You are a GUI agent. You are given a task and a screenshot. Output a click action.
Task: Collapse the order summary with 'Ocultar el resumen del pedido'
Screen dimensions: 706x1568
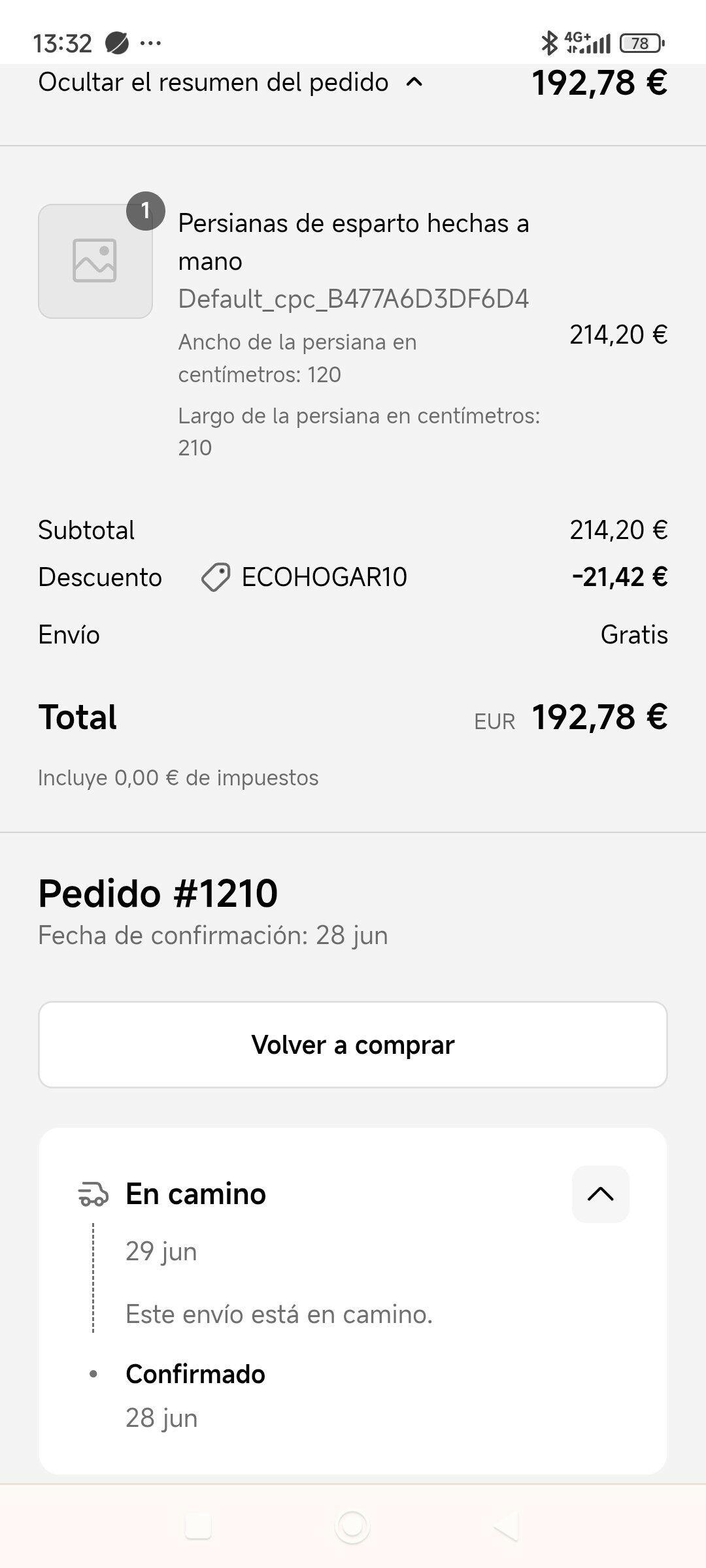tap(231, 83)
